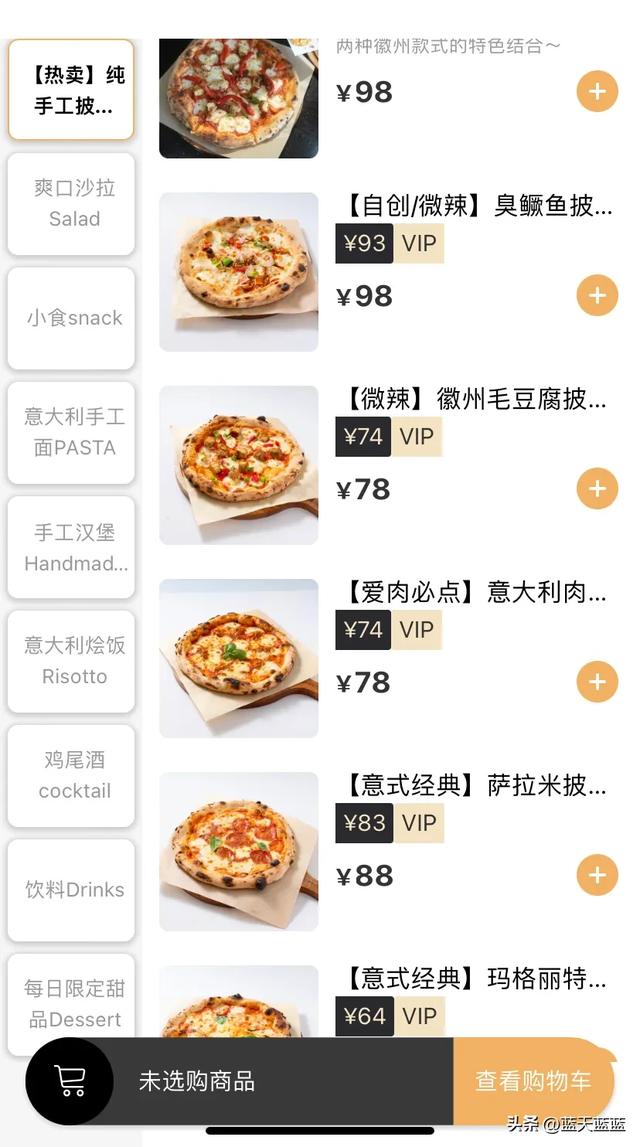Add 意大利肉 pizza to the cart
Image resolution: width=640 pixels, height=1147 pixels.
[x=597, y=682]
